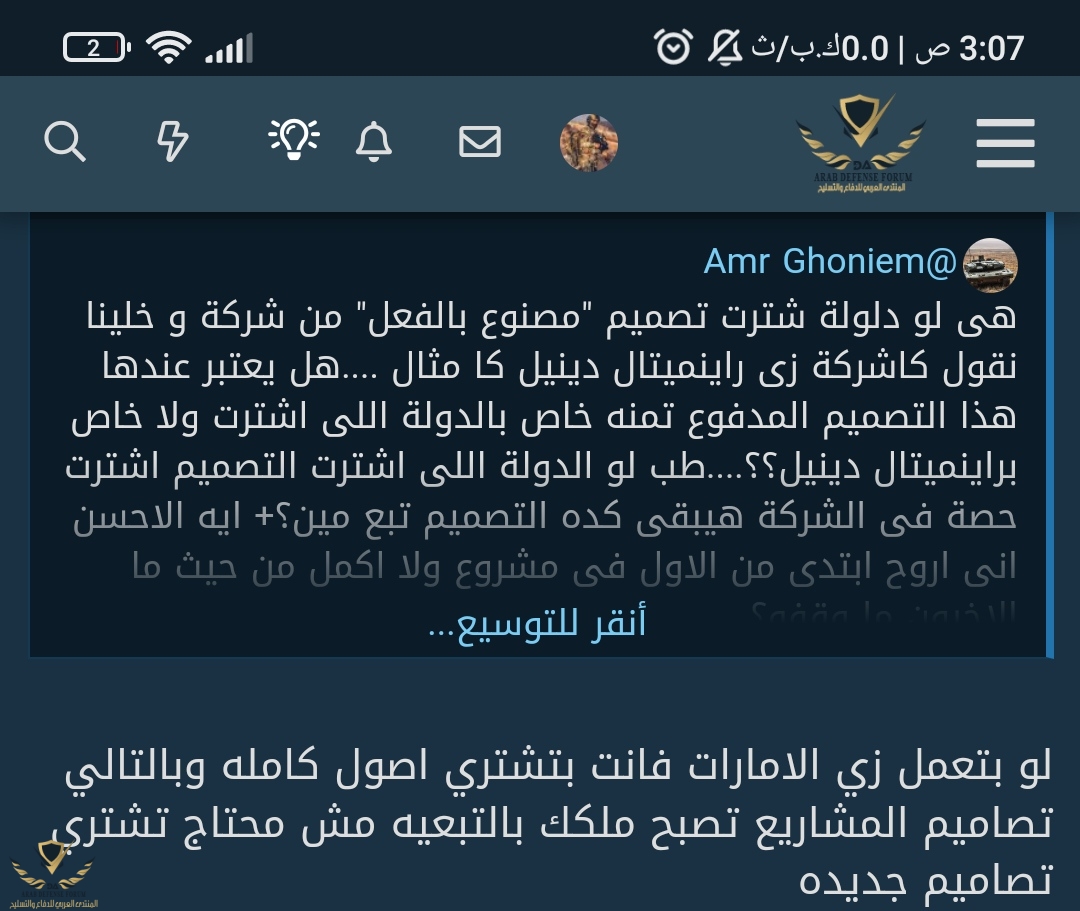Open the alerts bell

374,143
